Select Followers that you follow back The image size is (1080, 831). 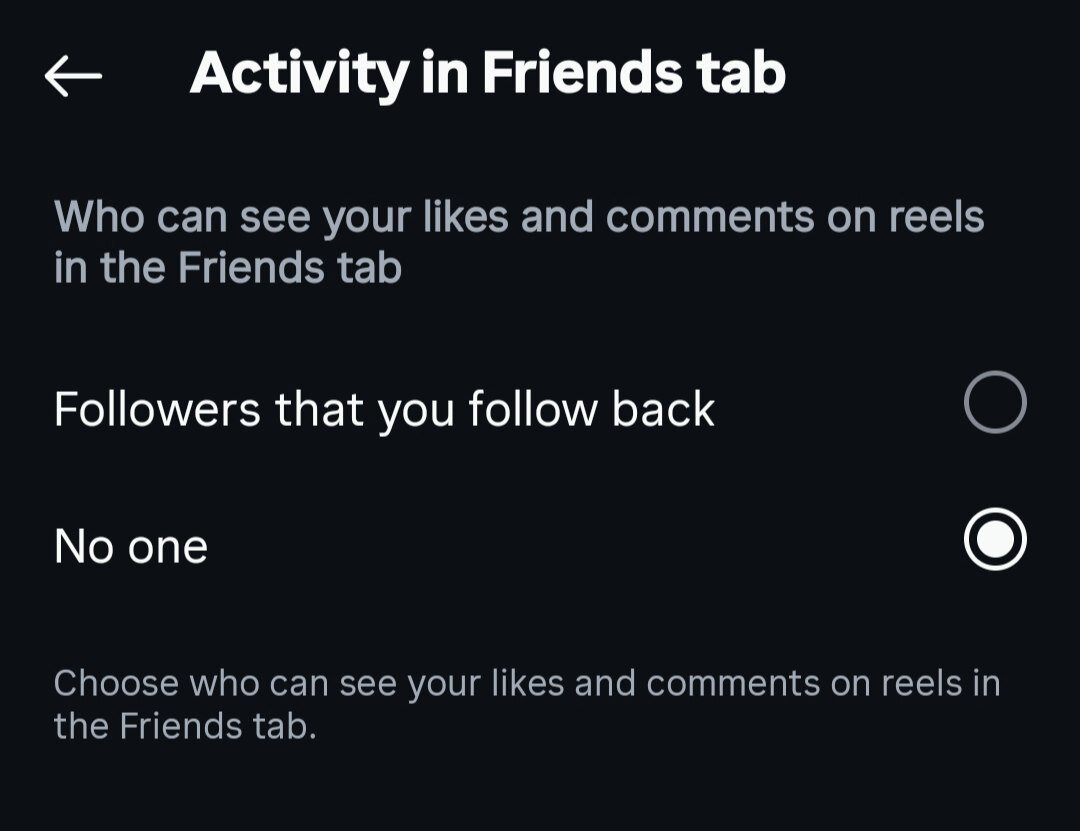(x=994, y=402)
